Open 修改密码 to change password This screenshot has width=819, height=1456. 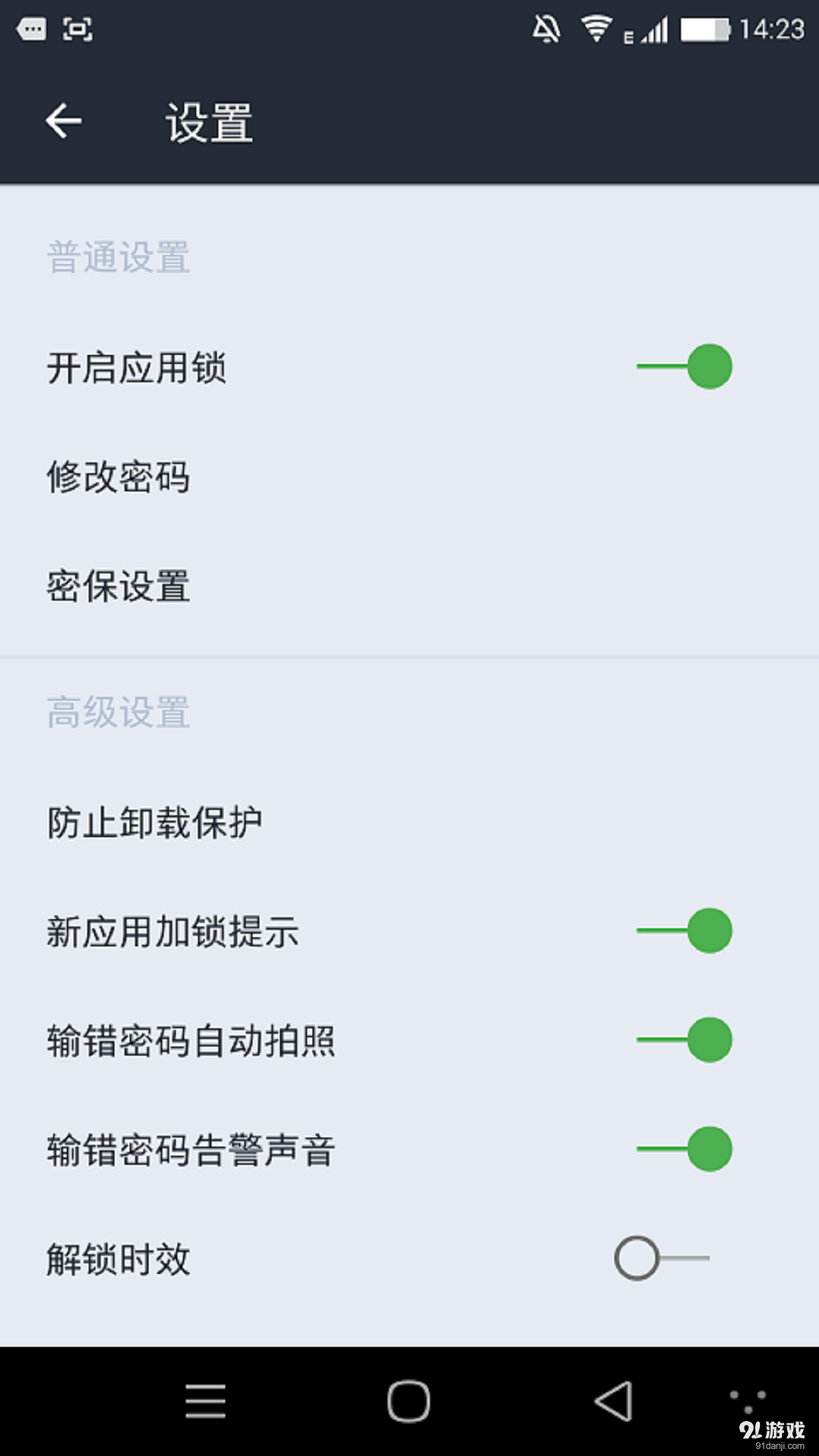(x=118, y=478)
